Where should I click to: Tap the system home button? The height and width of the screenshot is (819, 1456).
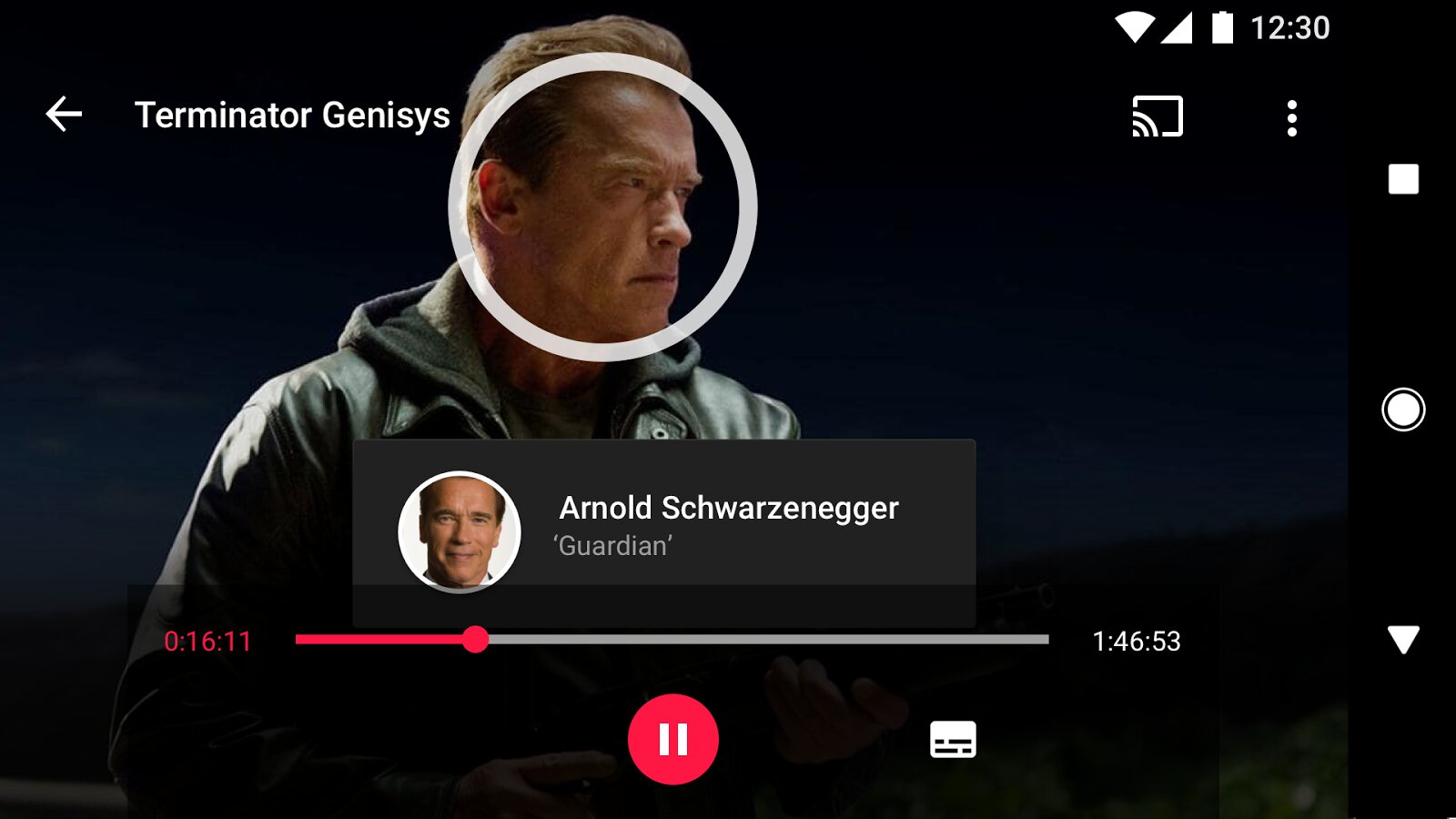(x=1402, y=409)
